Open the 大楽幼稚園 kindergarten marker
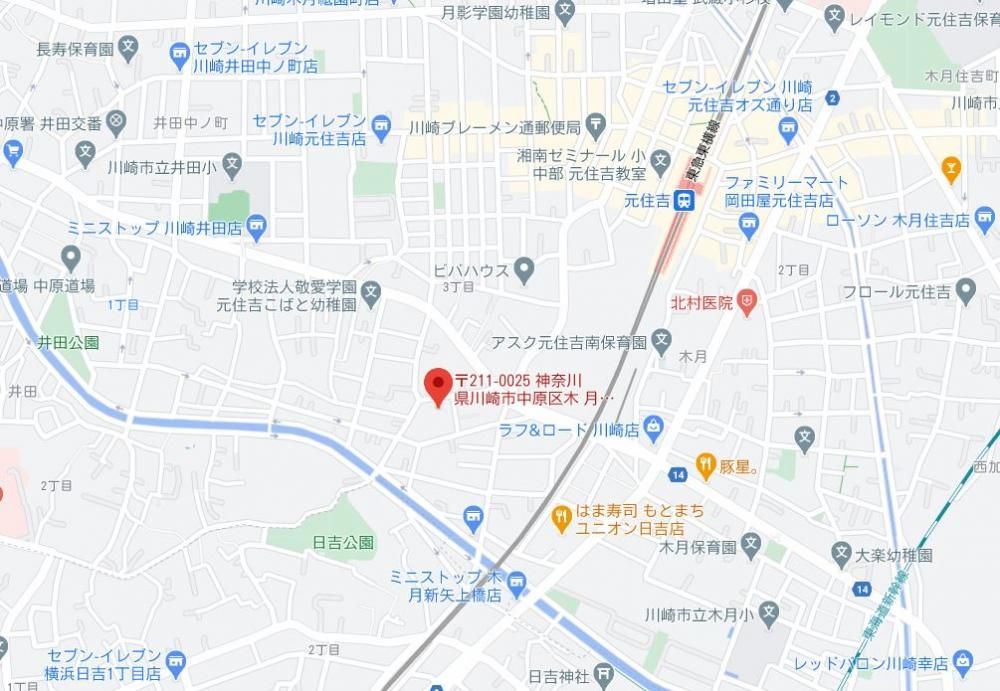Image resolution: width=1000 pixels, height=691 pixels. coord(841,553)
